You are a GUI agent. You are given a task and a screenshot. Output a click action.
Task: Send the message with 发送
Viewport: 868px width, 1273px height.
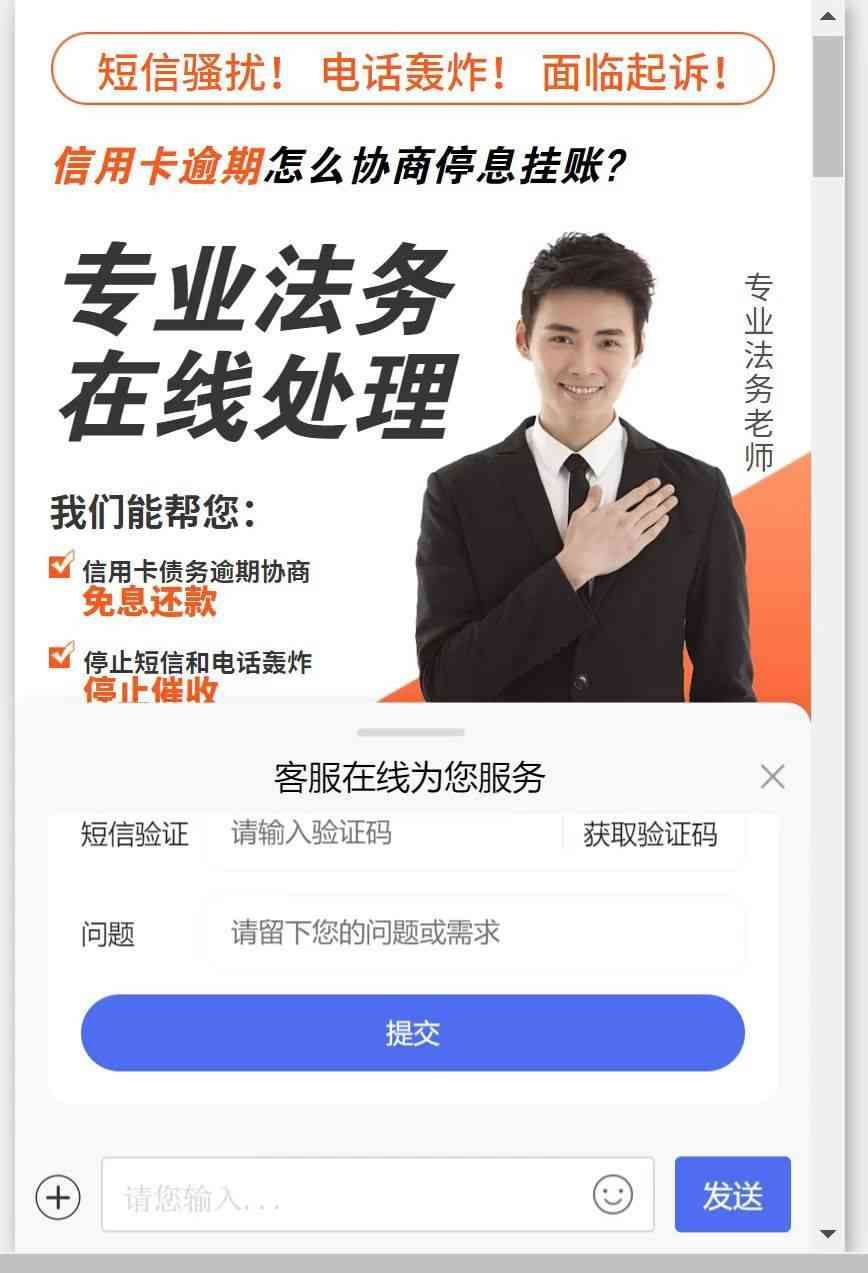click(x=732, y=1194)
